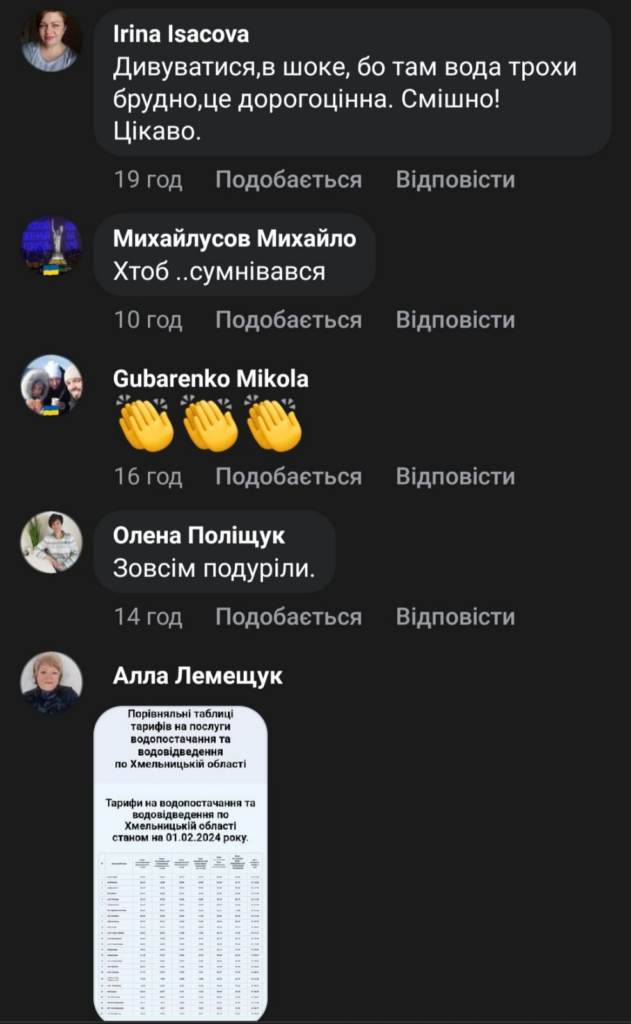Reply to Михайлусов Михайло's comment
The height and width of the screenshot is (1024, 631).
click(x=455, y=320)
